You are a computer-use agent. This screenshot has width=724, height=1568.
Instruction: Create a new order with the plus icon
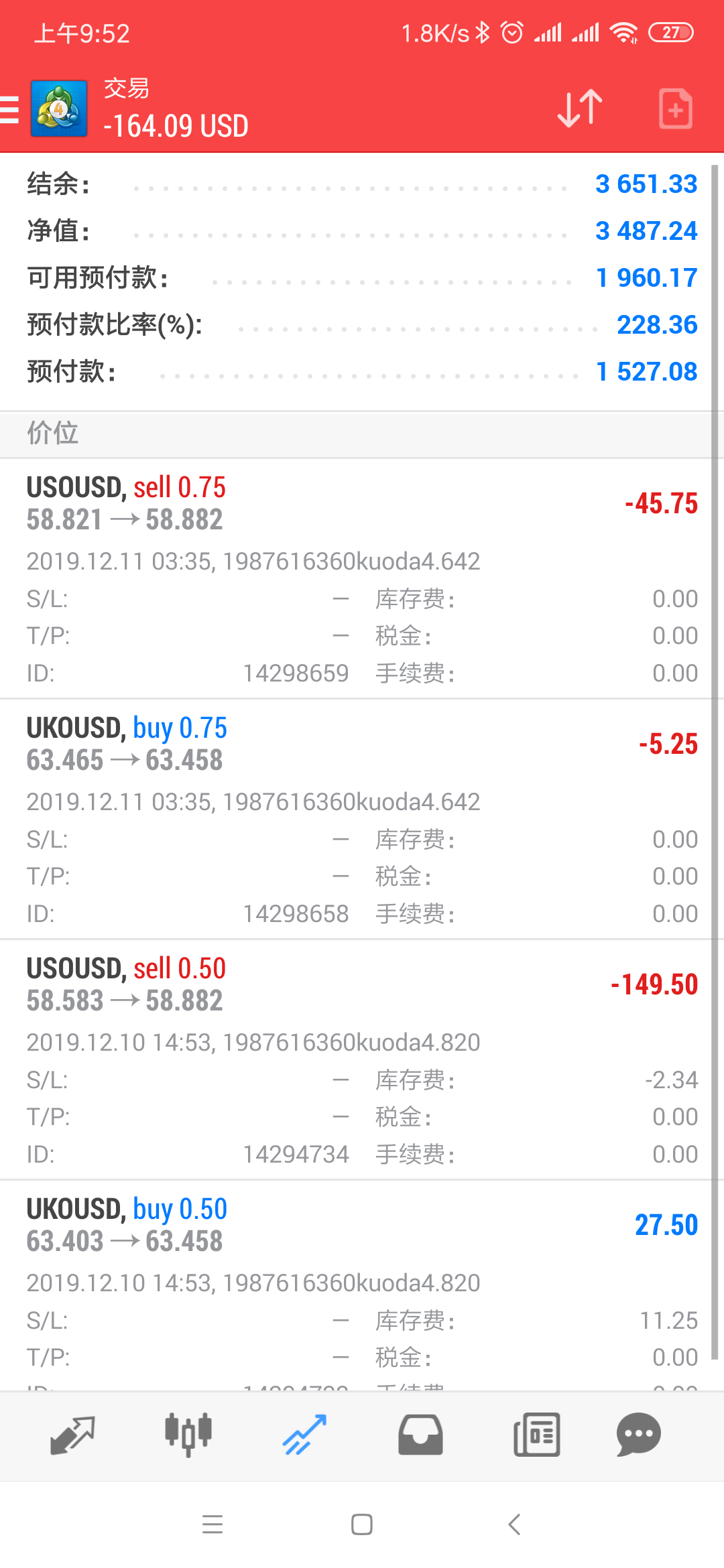tap(676, 109)
